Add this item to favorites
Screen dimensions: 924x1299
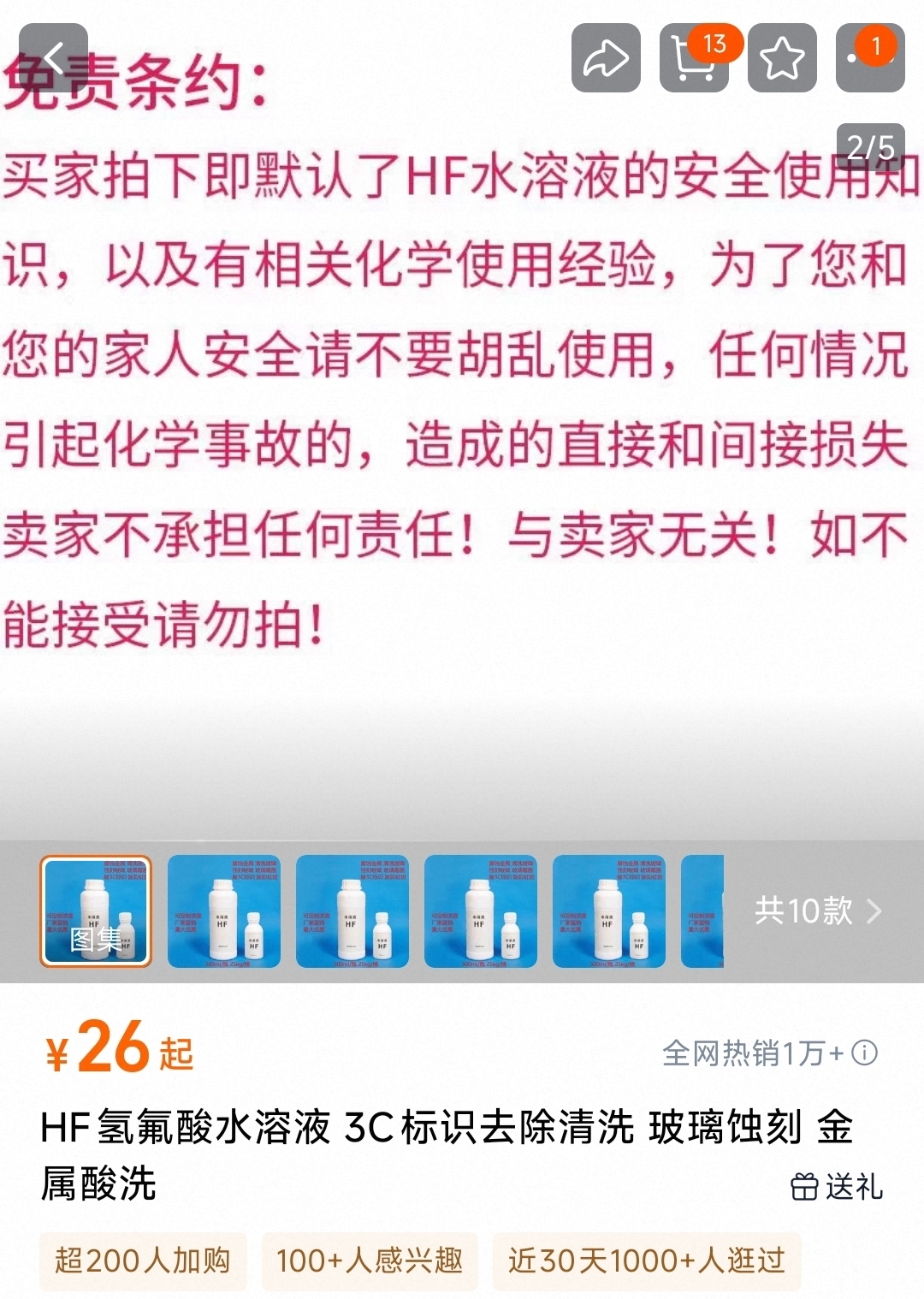click(x=782, y=58)
